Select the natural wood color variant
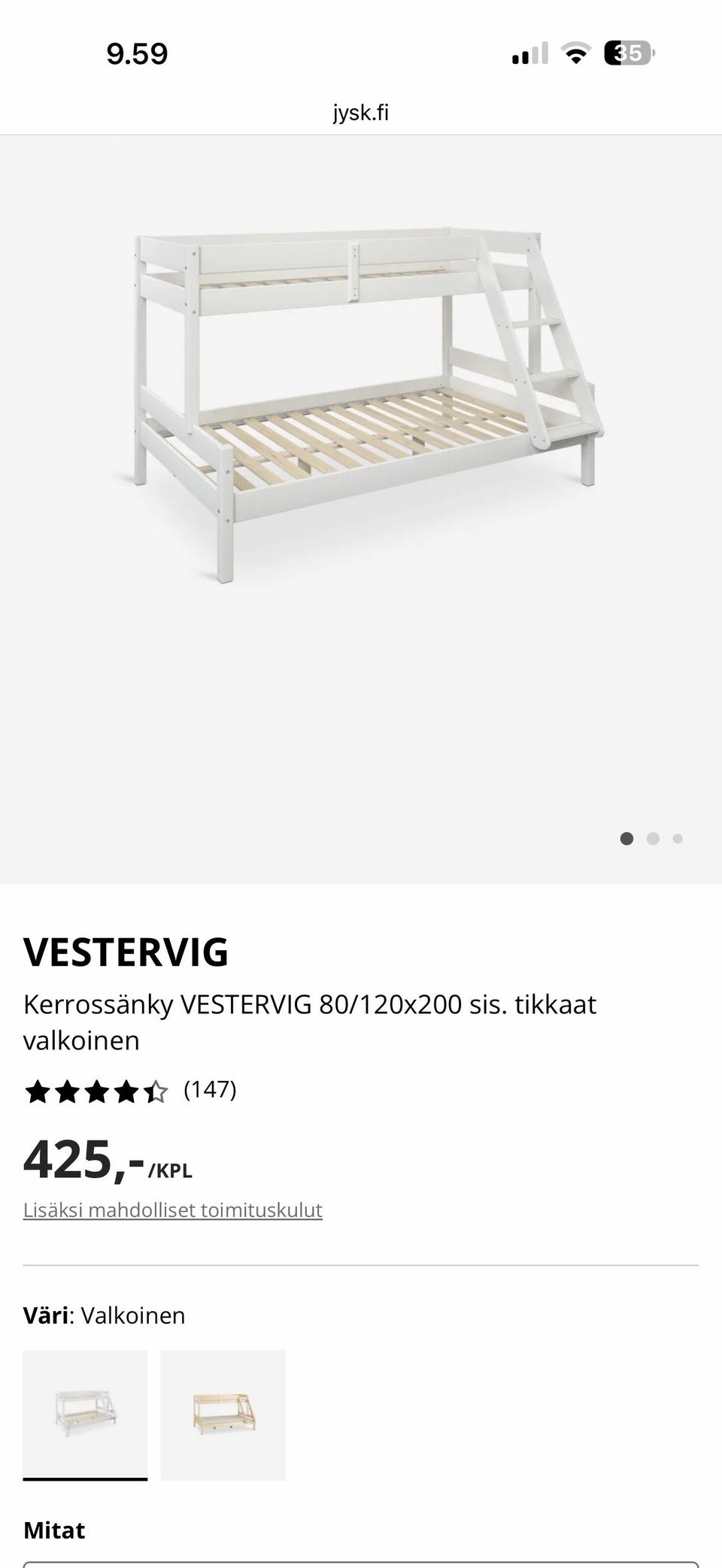 (223, 1415)
